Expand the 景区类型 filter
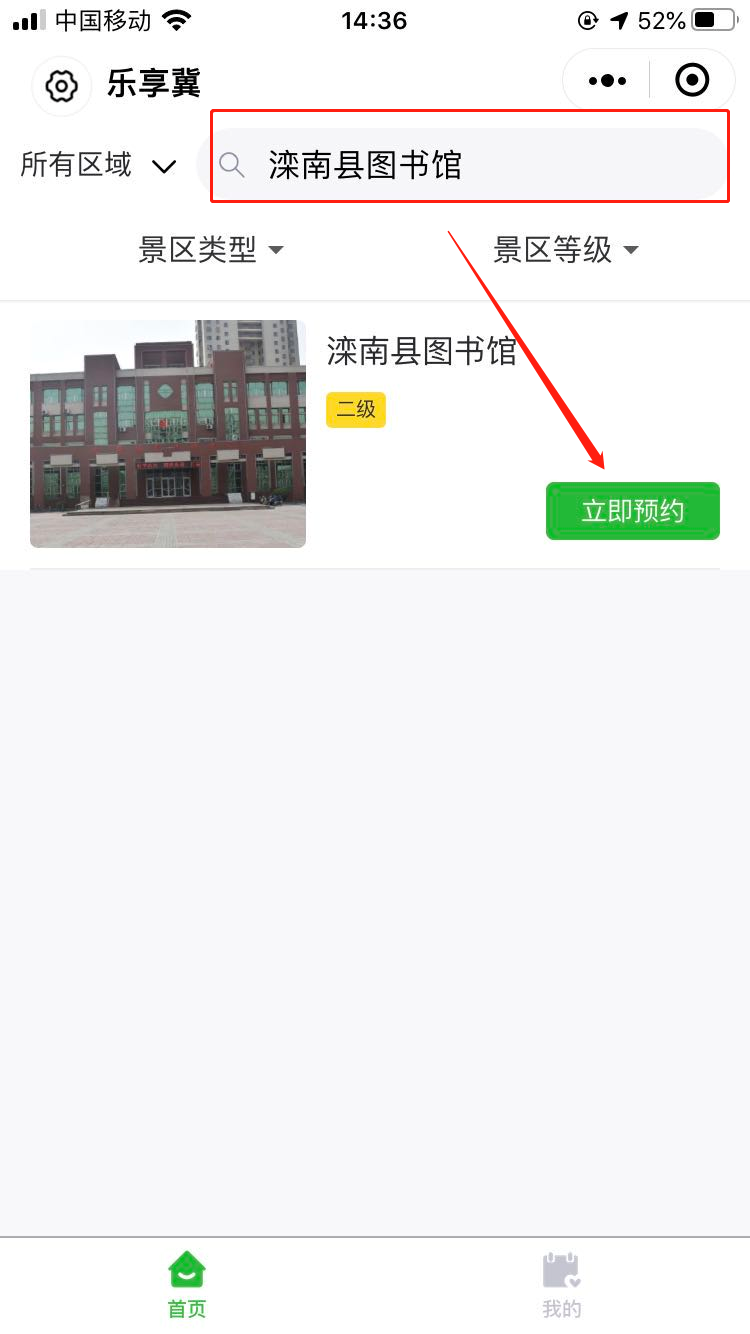Viewport: 750px width, 1334px height. 211,250
